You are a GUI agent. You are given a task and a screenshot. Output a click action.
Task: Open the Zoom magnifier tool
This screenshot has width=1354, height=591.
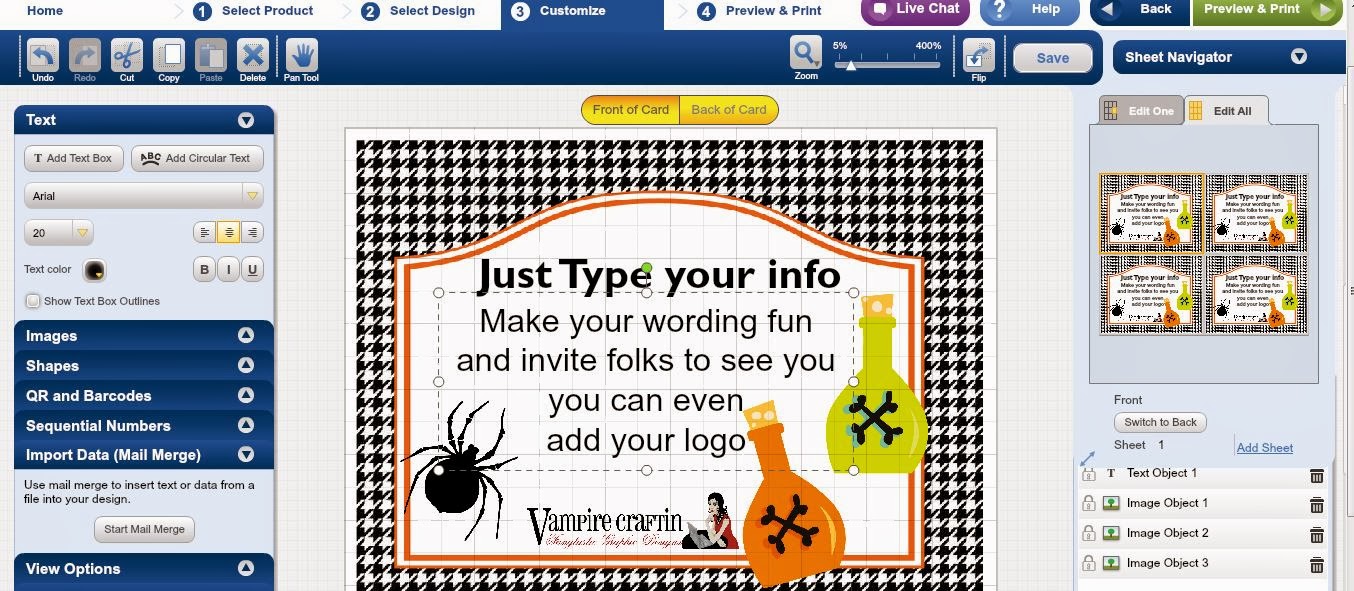806,55
